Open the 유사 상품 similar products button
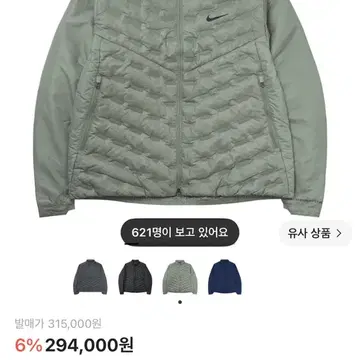 [x=315, y=233]
